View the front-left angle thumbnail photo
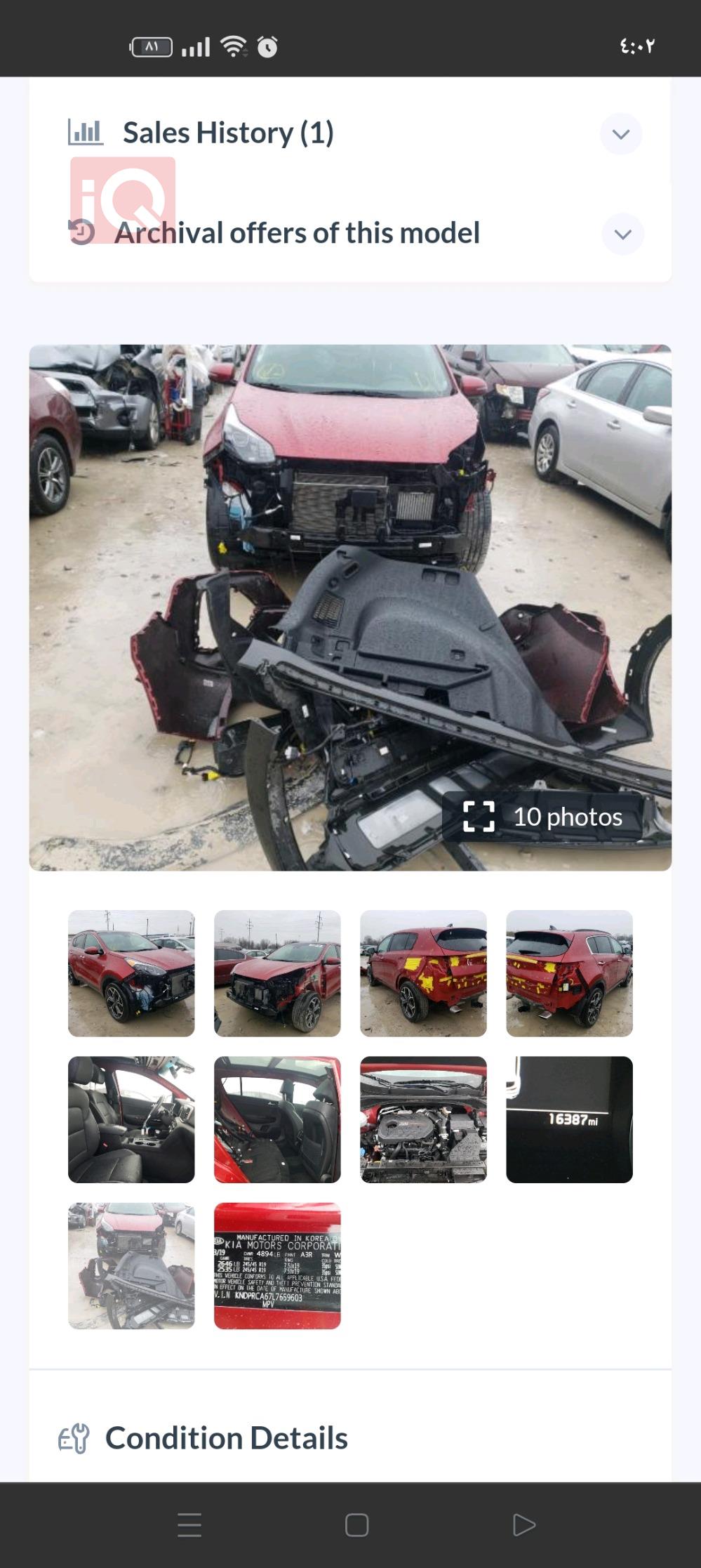The image size is (701, 1568). [131, 973]
